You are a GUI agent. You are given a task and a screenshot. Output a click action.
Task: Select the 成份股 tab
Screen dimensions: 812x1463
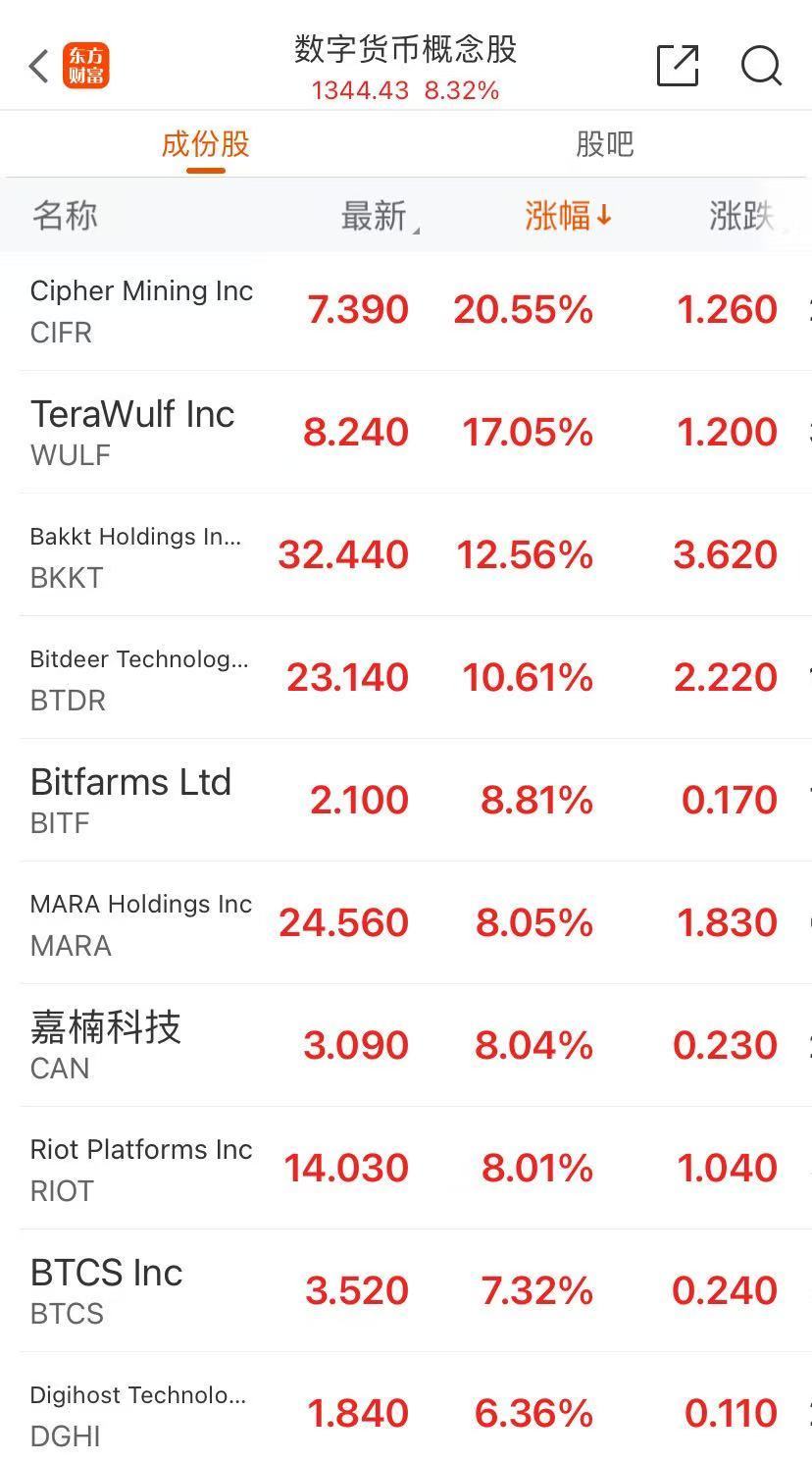click(x=204, y=143)
